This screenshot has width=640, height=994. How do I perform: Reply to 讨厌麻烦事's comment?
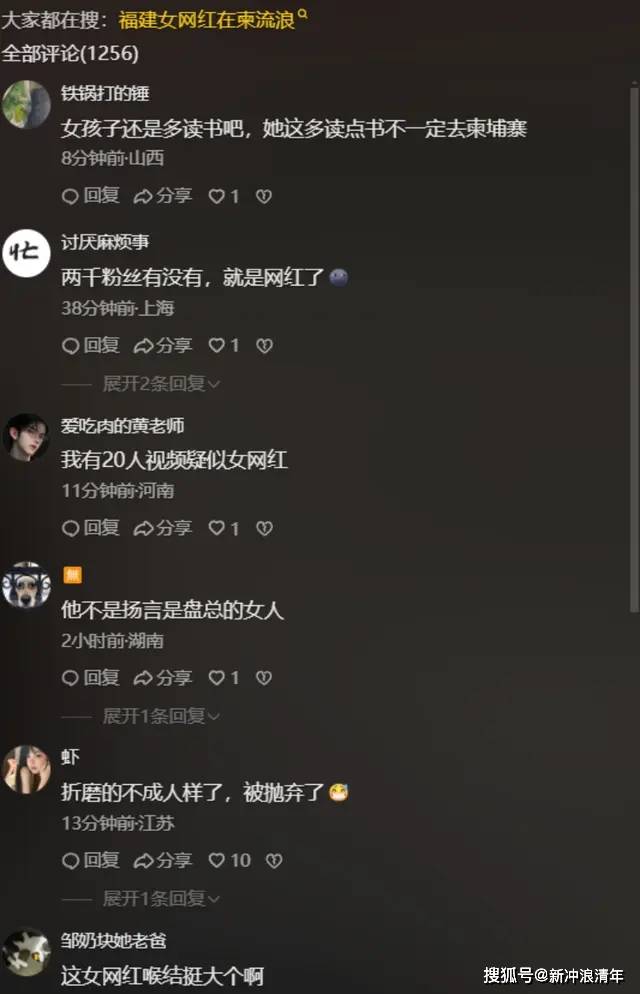coord(91,346)
